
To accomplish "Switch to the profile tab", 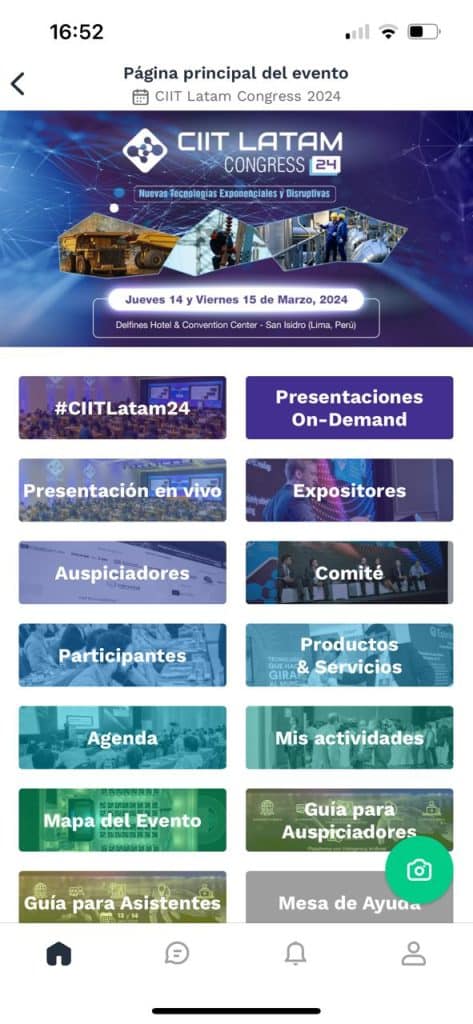I will click(x=414, y=954).
